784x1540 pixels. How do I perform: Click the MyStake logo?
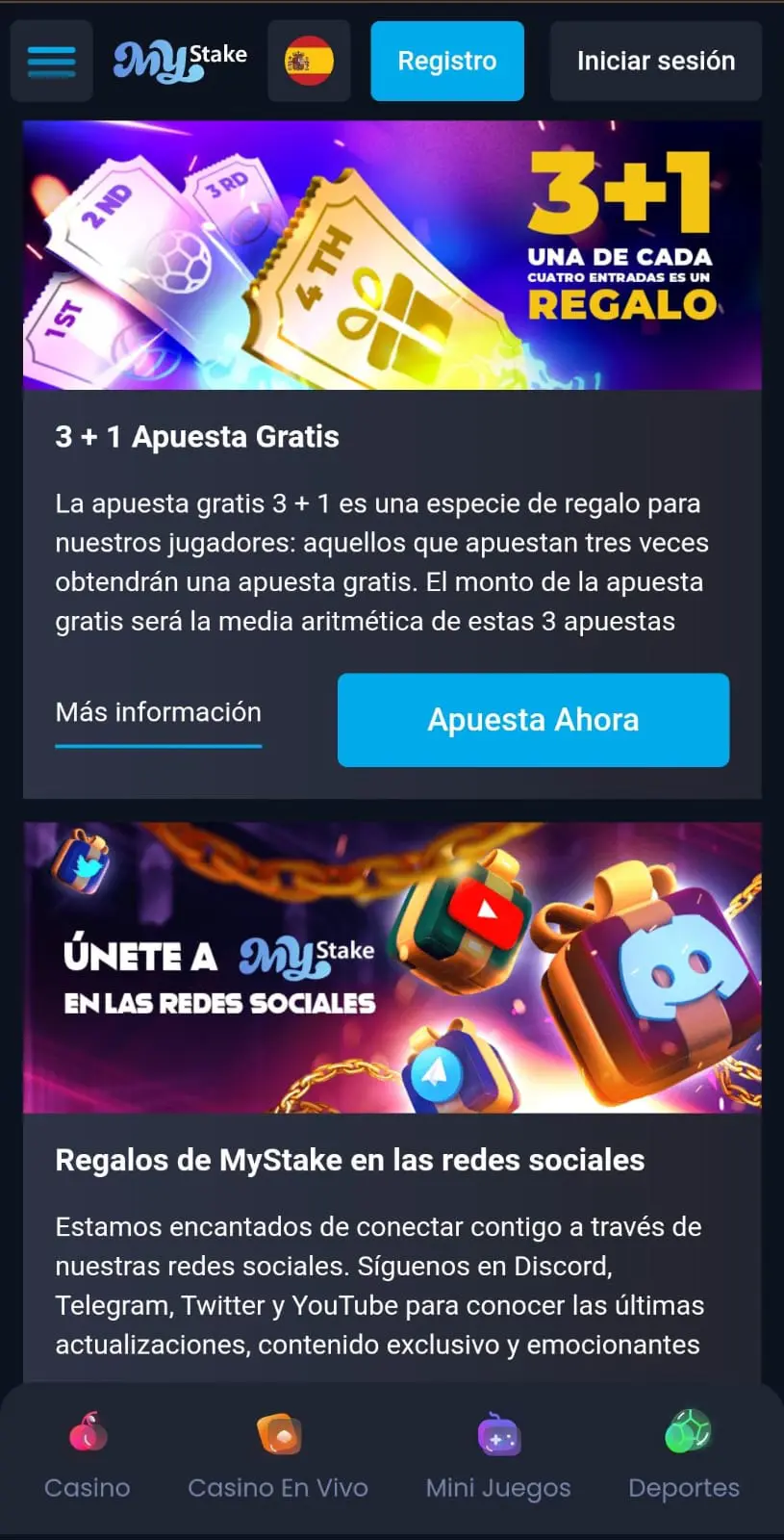179,61
